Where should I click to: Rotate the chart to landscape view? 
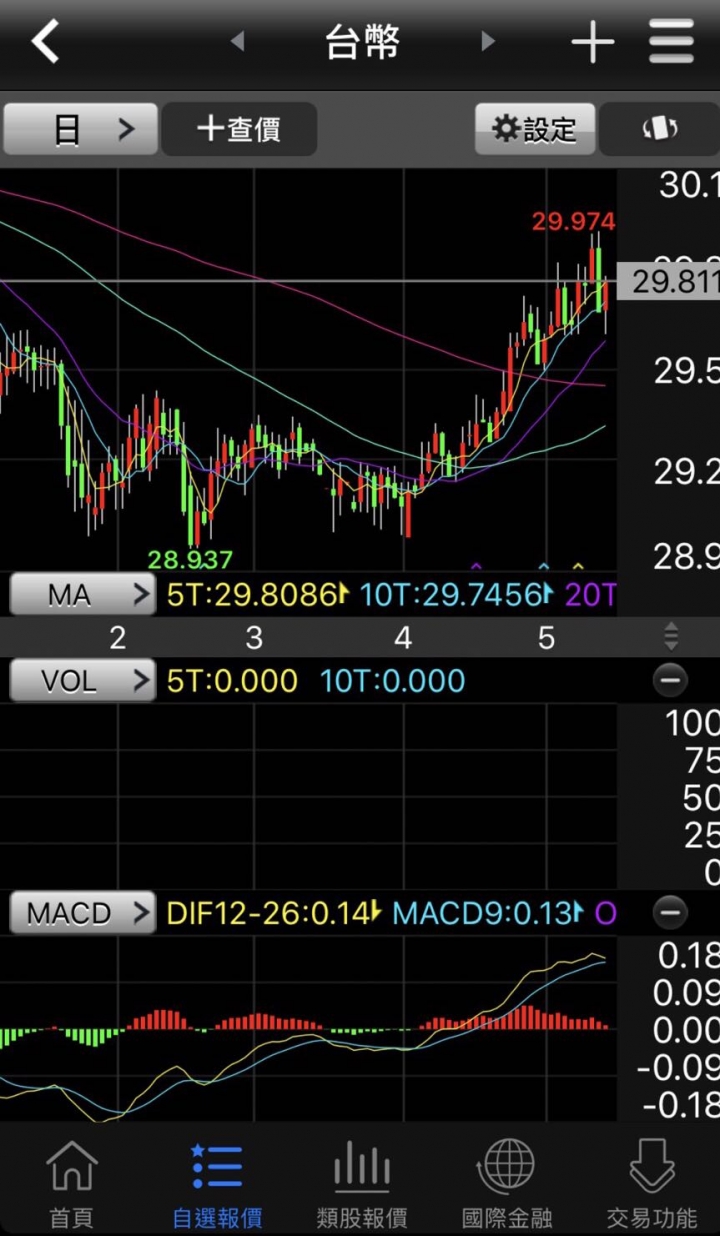point(659,129)
